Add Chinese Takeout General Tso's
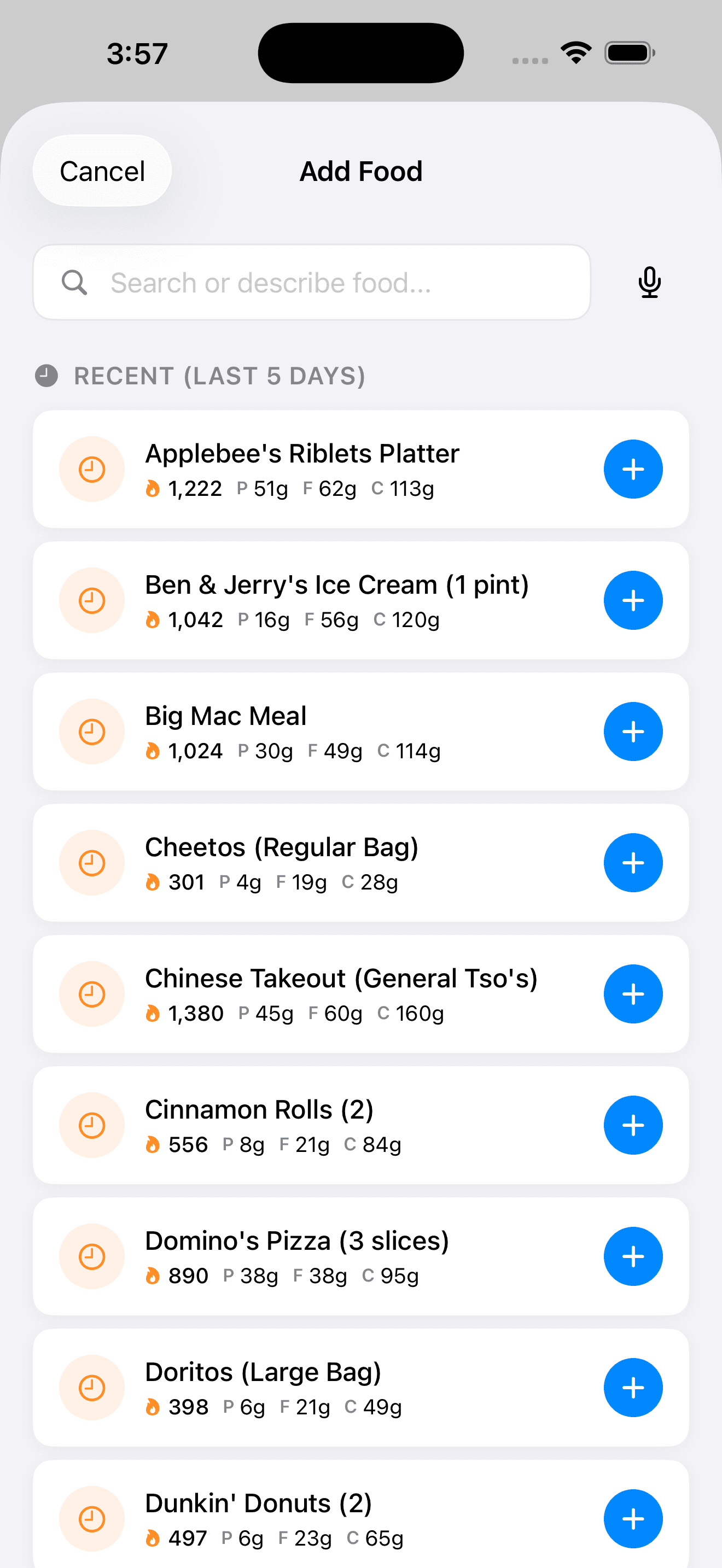The height and width of the screenshot is (1568, 722). tap(633, 993)
